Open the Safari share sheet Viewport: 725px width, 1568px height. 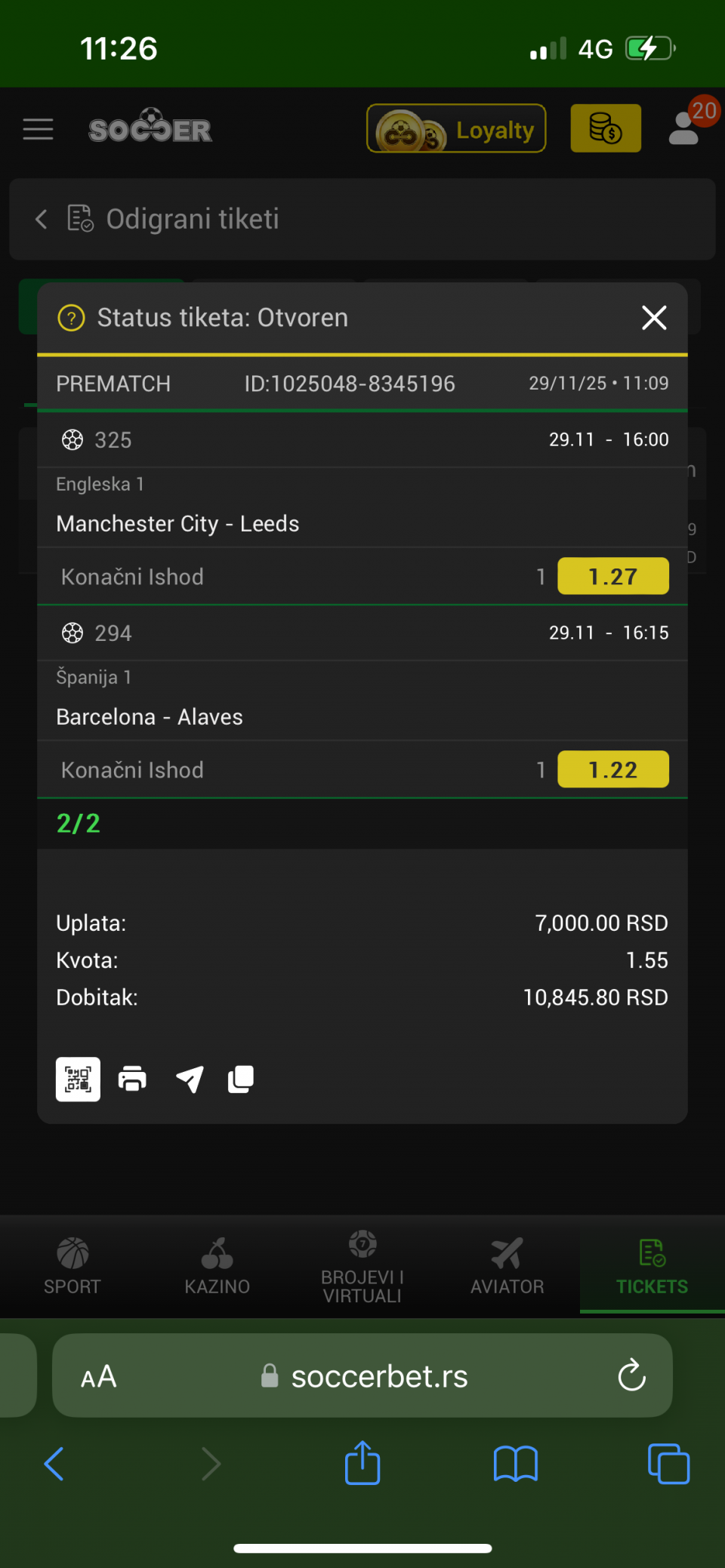pos(362,1464)
